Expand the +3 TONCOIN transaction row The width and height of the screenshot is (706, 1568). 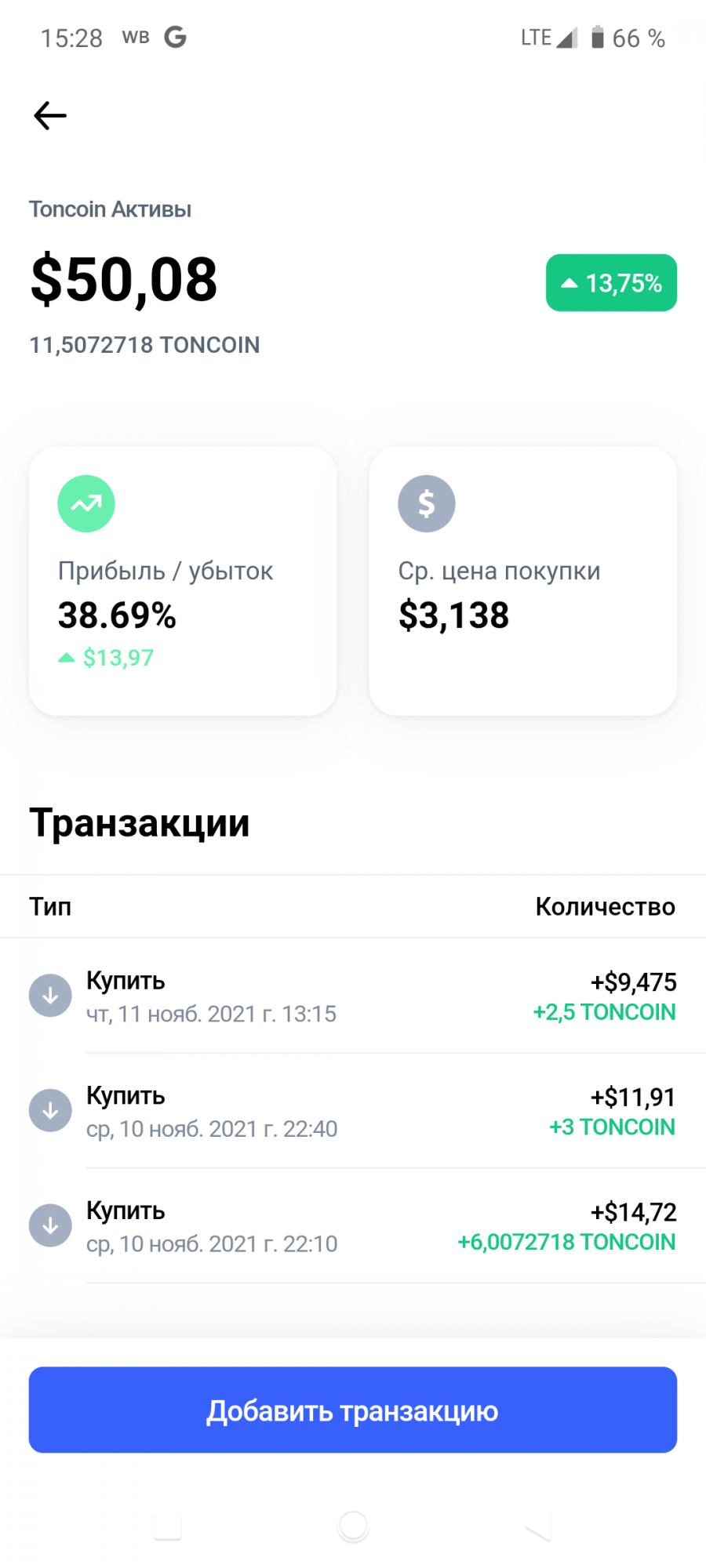353,1110
